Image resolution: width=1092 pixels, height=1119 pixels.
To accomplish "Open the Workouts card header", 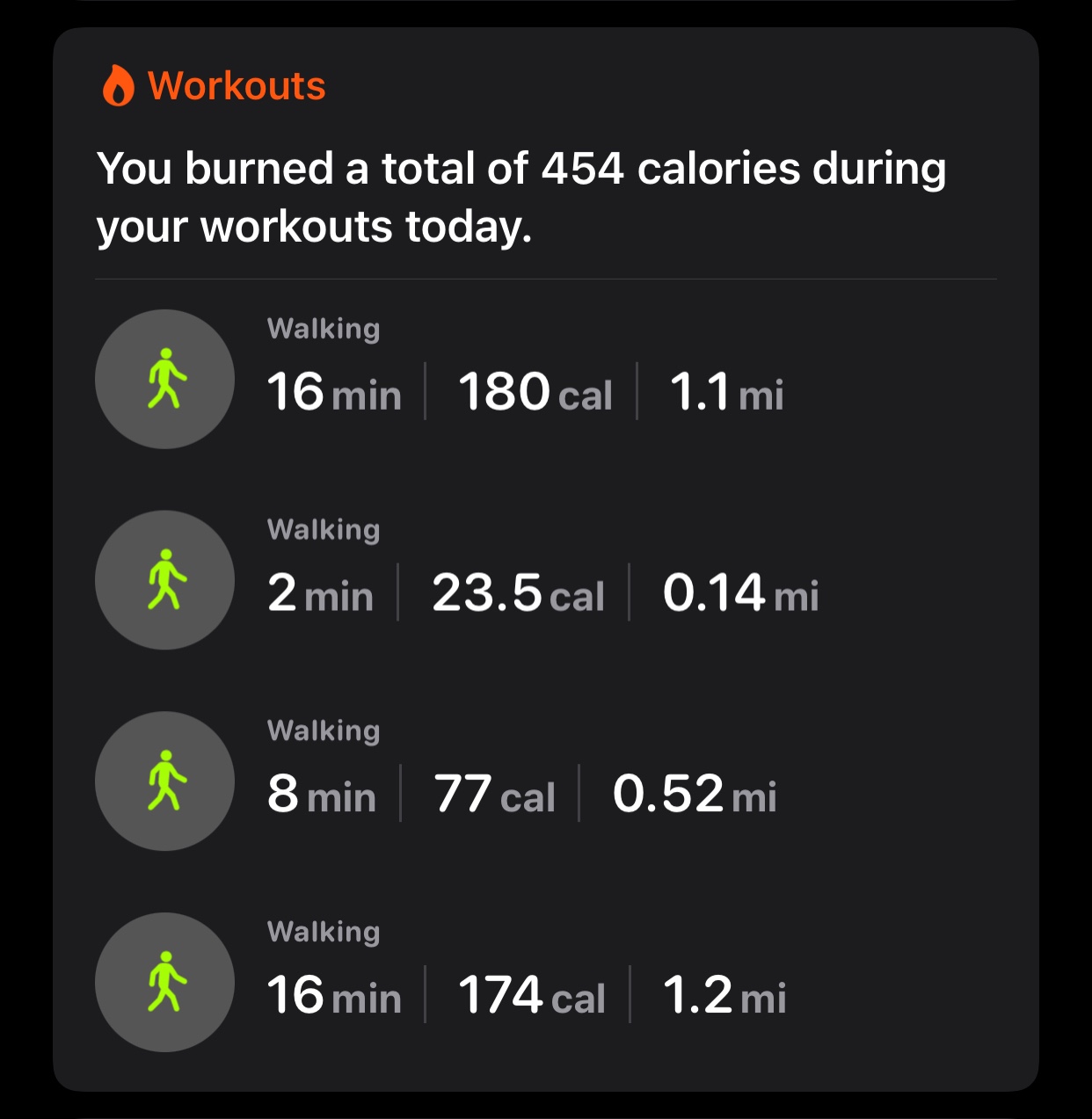I will tap(215, 86).
